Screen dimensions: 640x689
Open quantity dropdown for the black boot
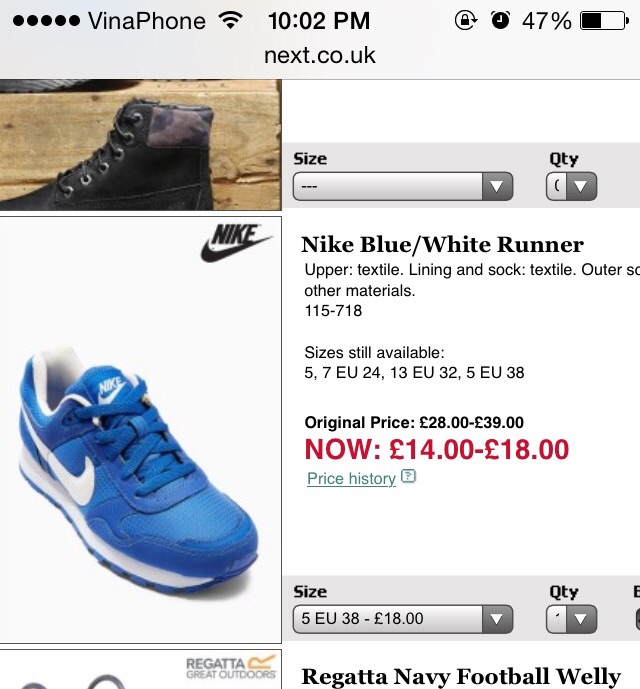(572, 186)
